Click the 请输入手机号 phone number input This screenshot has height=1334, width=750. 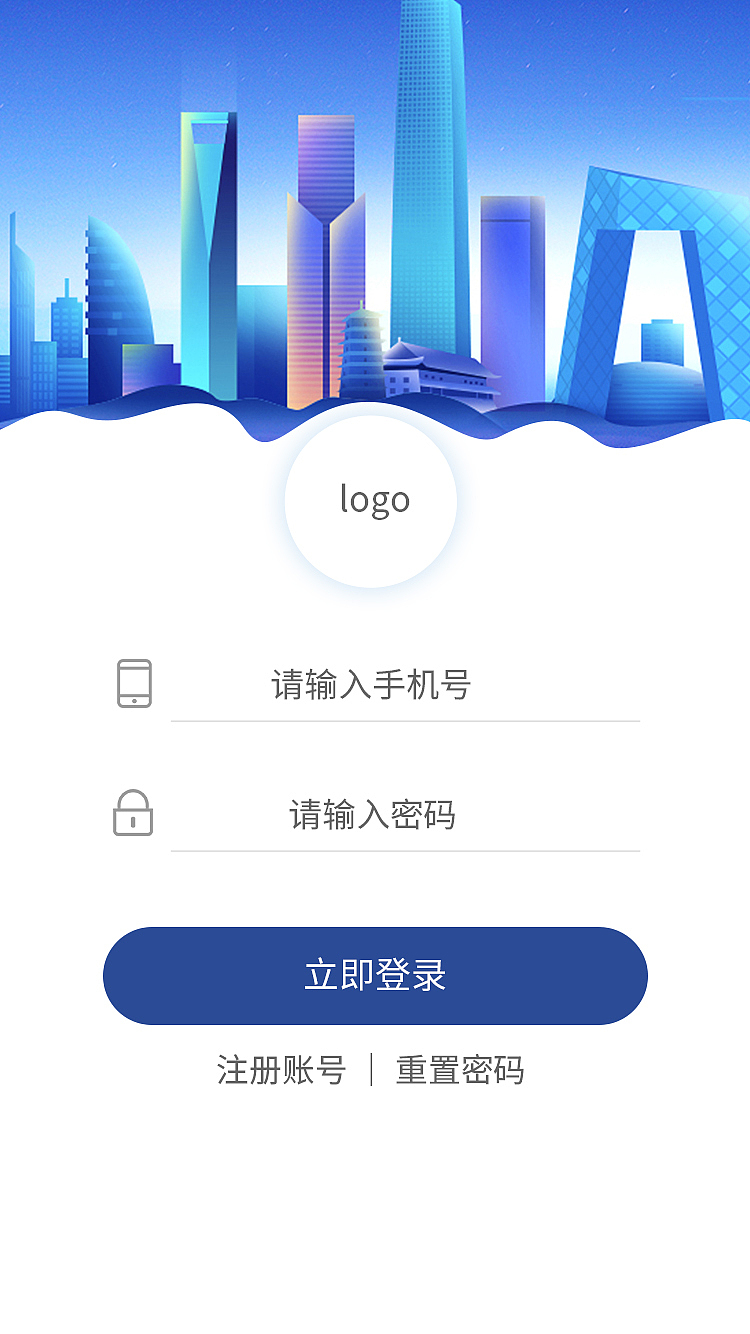(400, 684)
